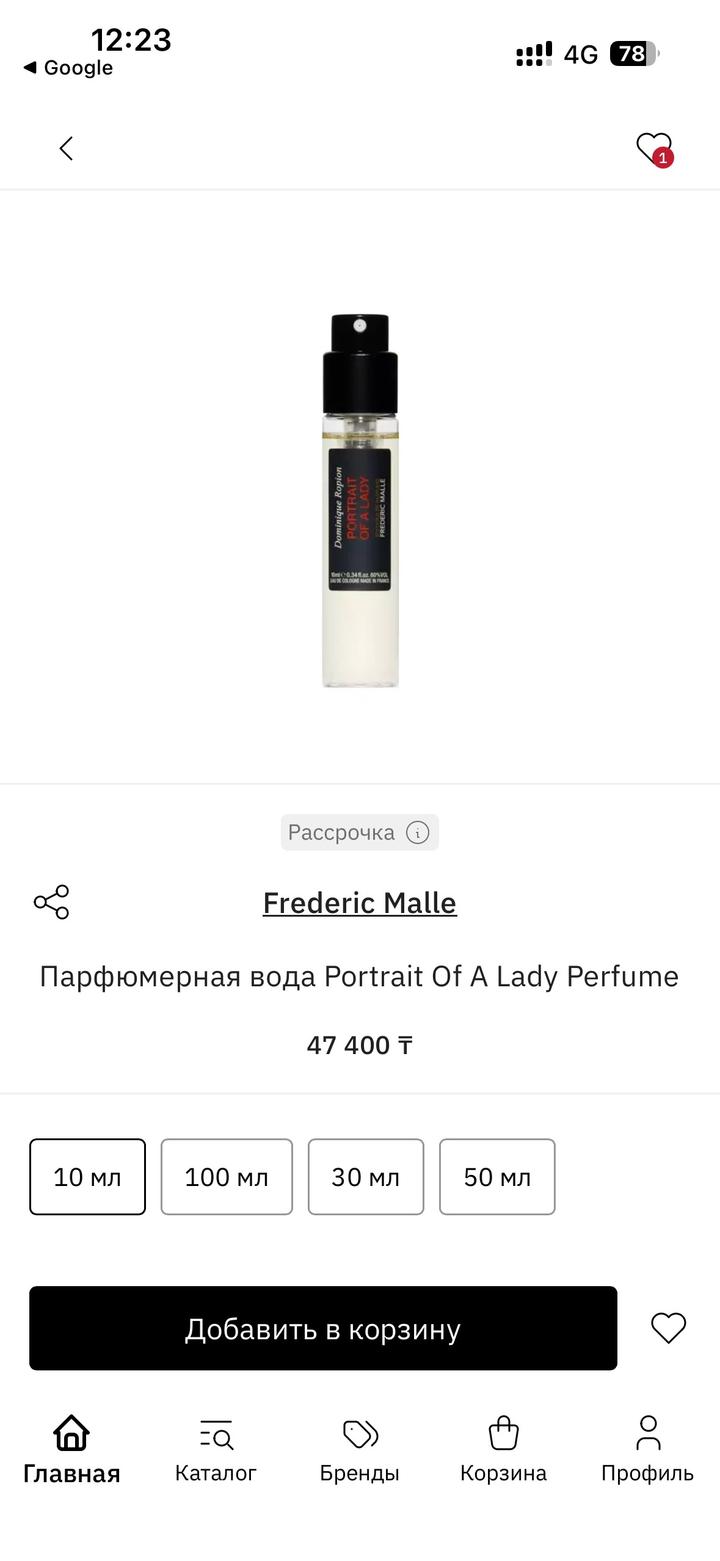
Task: Choose the 100 мл volume
Action: (226, 1177)
